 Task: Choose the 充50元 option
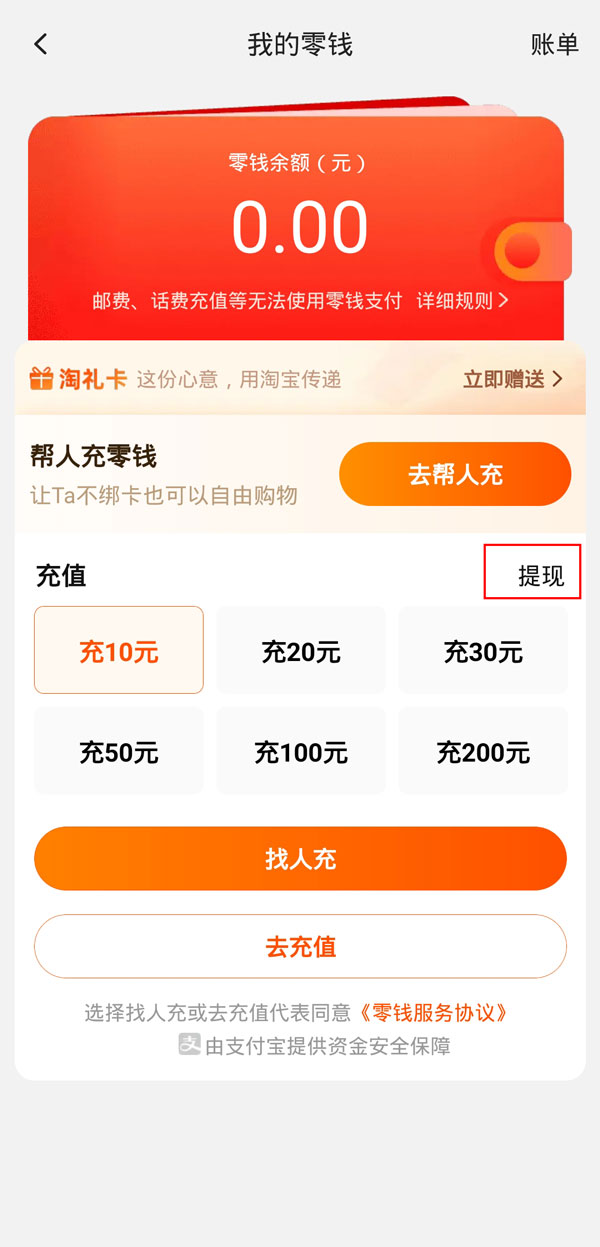point(119,751)
